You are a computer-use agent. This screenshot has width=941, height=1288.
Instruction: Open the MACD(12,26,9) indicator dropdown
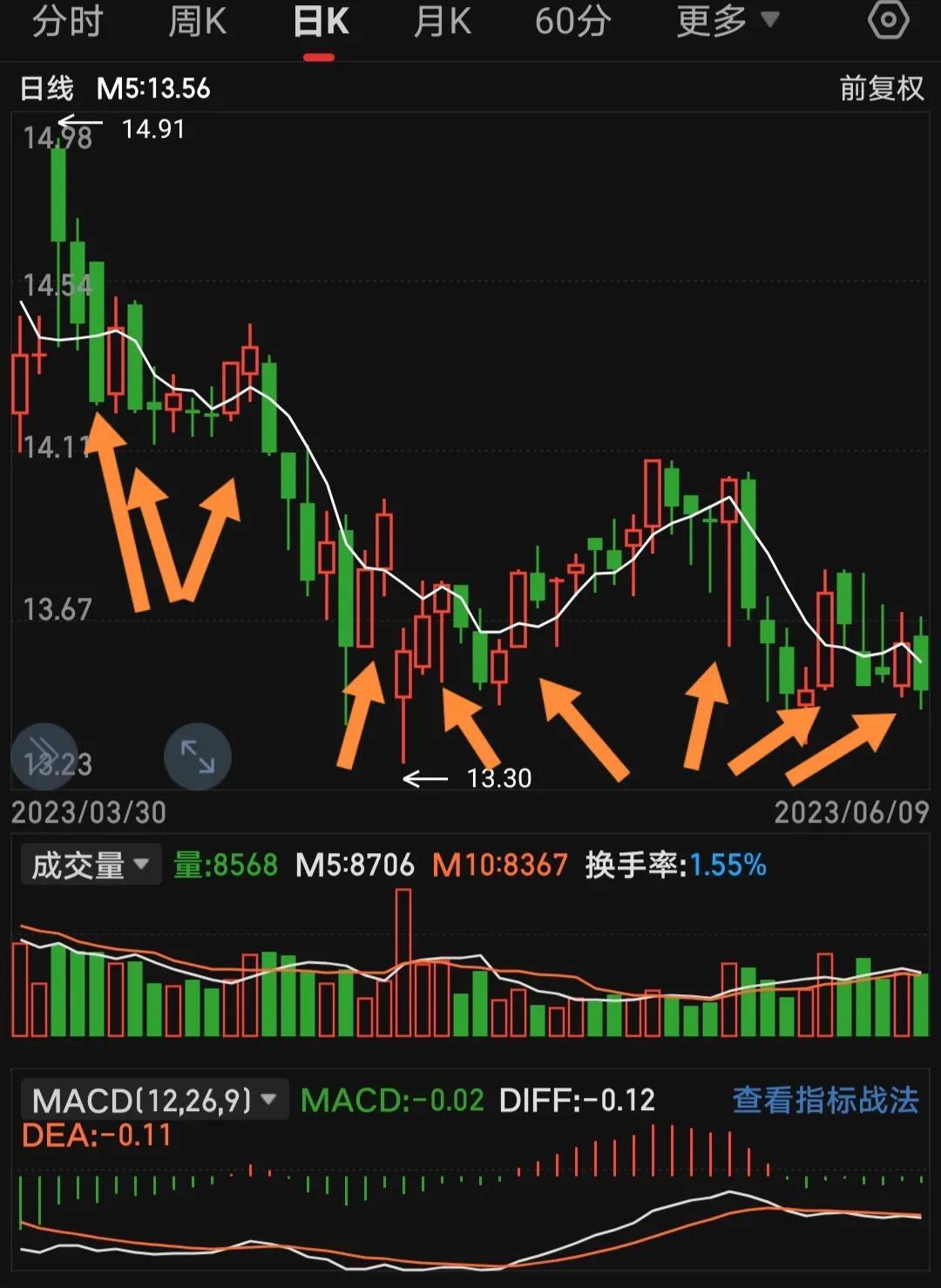(153, 1100)
